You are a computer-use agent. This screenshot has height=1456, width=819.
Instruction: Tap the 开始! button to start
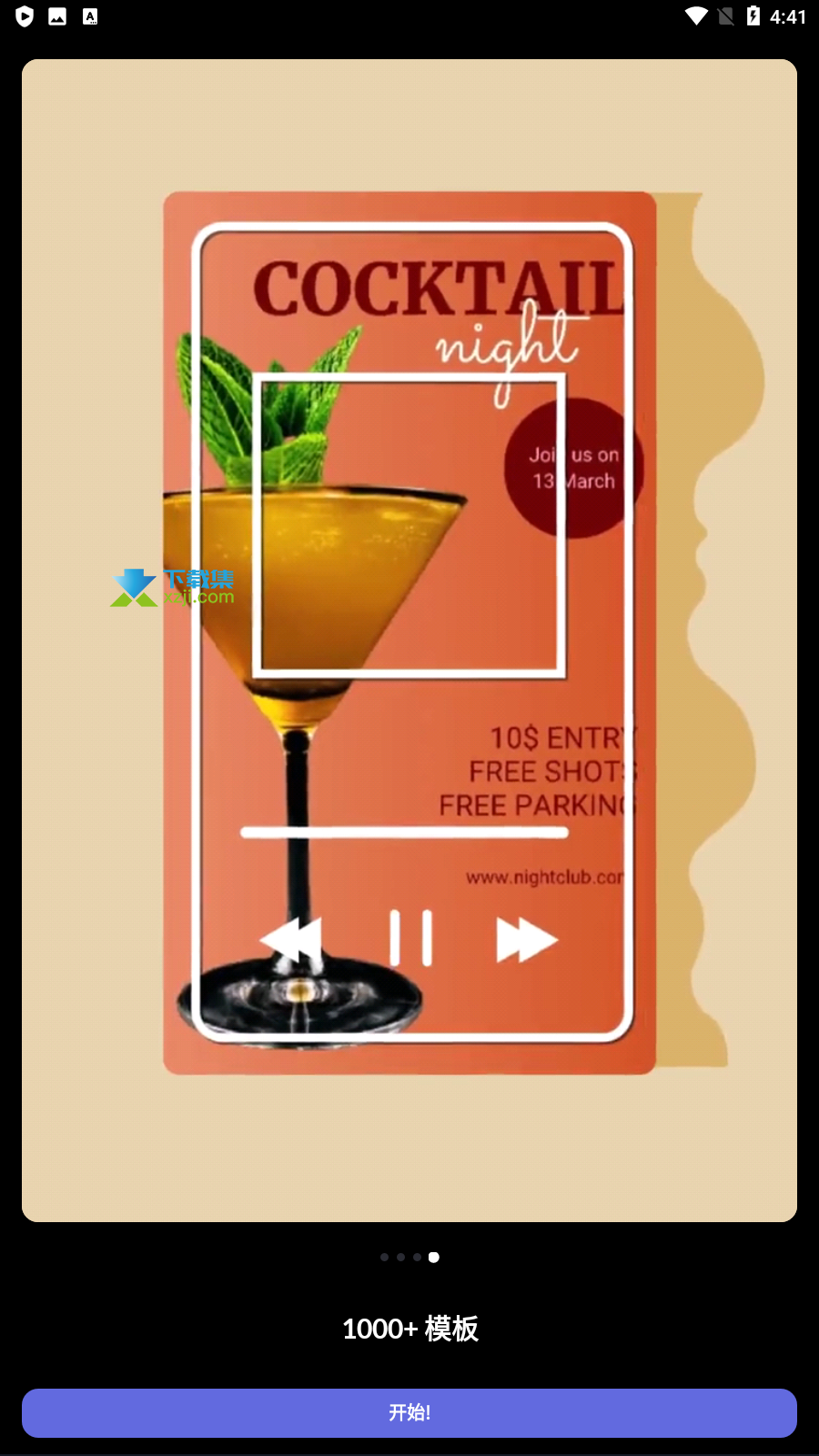pos(409,1412)
